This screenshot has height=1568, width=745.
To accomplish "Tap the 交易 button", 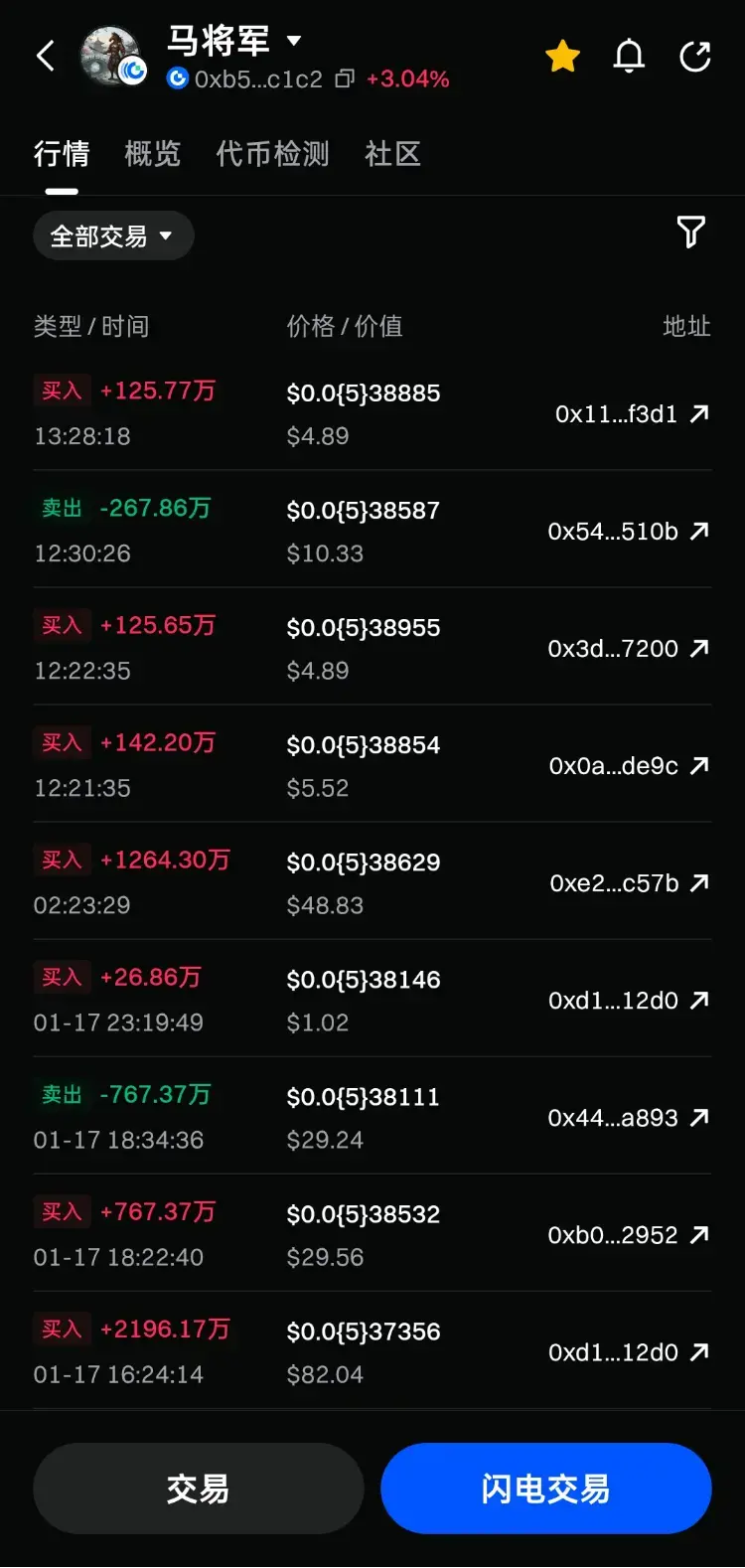I will [x=198, y=1489].
